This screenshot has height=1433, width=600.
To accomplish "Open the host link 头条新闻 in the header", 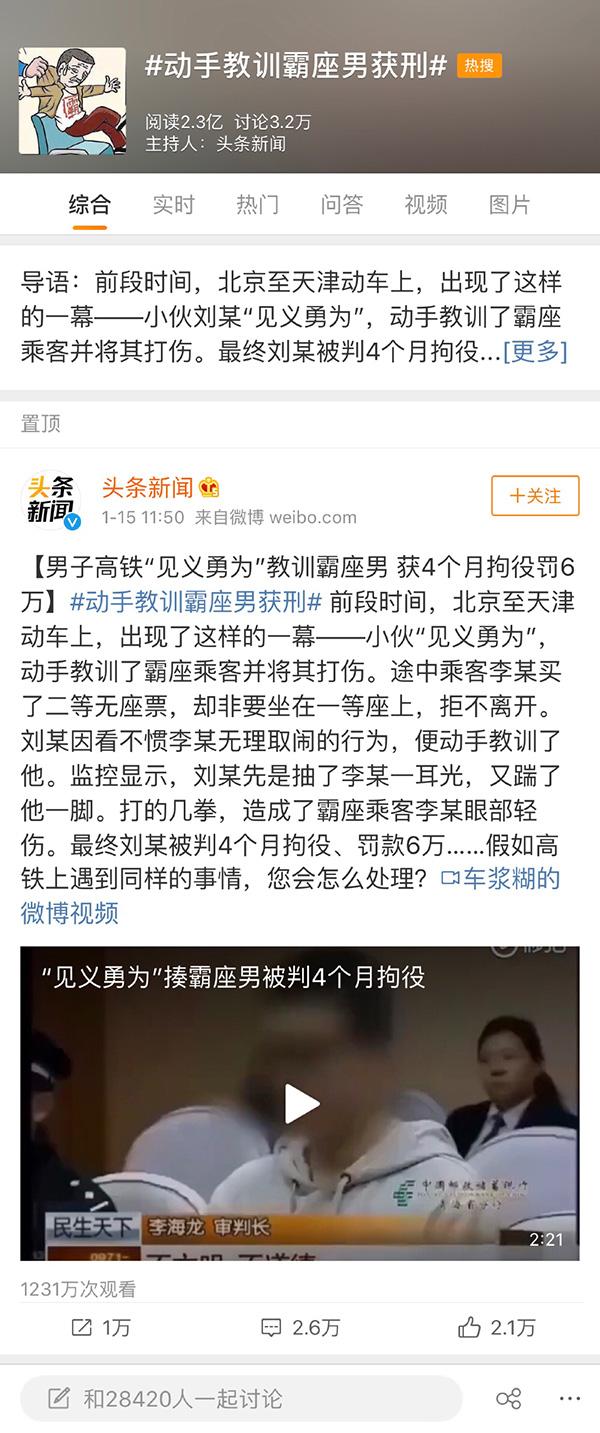I will (x=250, y=143).
